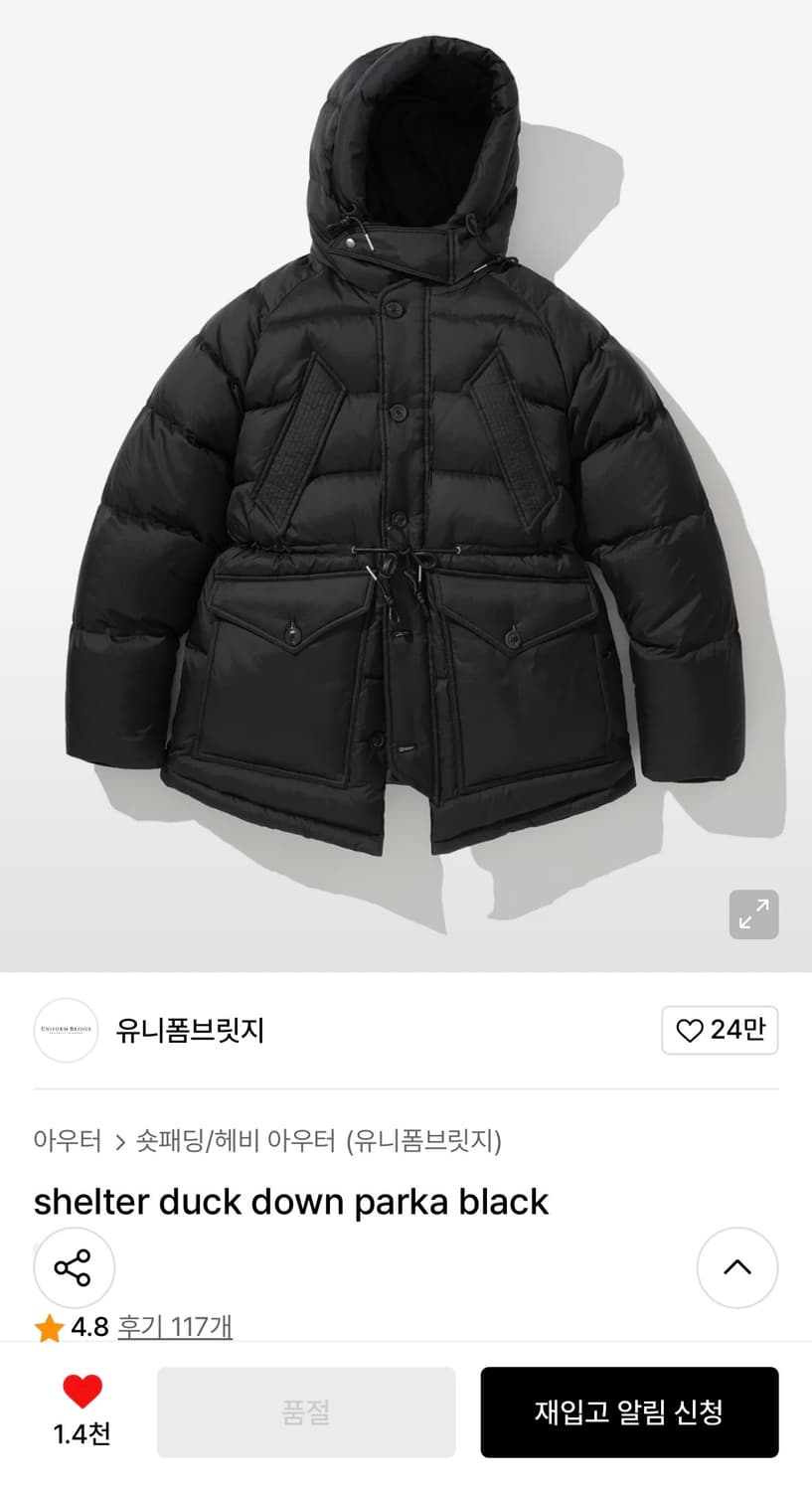Open the product share icon
812x1491 pixels.
75,1267
